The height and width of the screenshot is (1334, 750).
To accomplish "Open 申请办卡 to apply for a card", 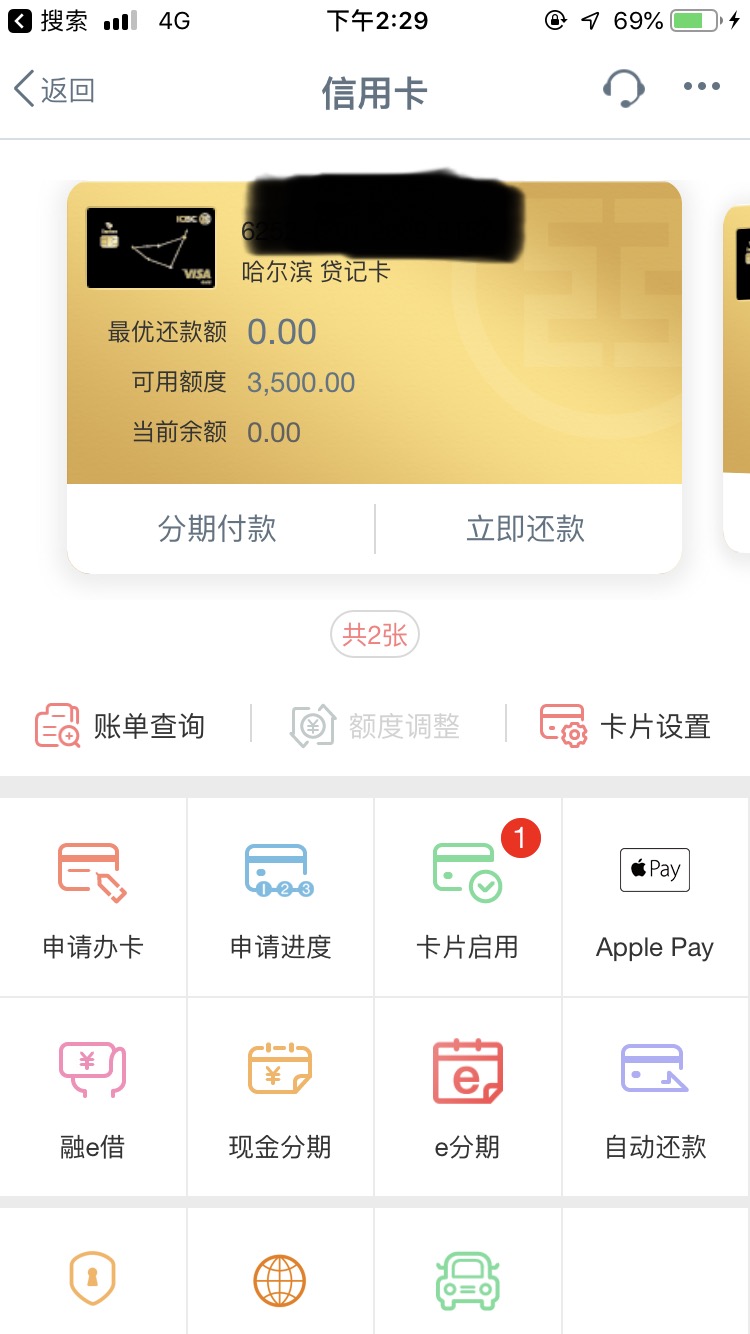I will click(93, 897).
